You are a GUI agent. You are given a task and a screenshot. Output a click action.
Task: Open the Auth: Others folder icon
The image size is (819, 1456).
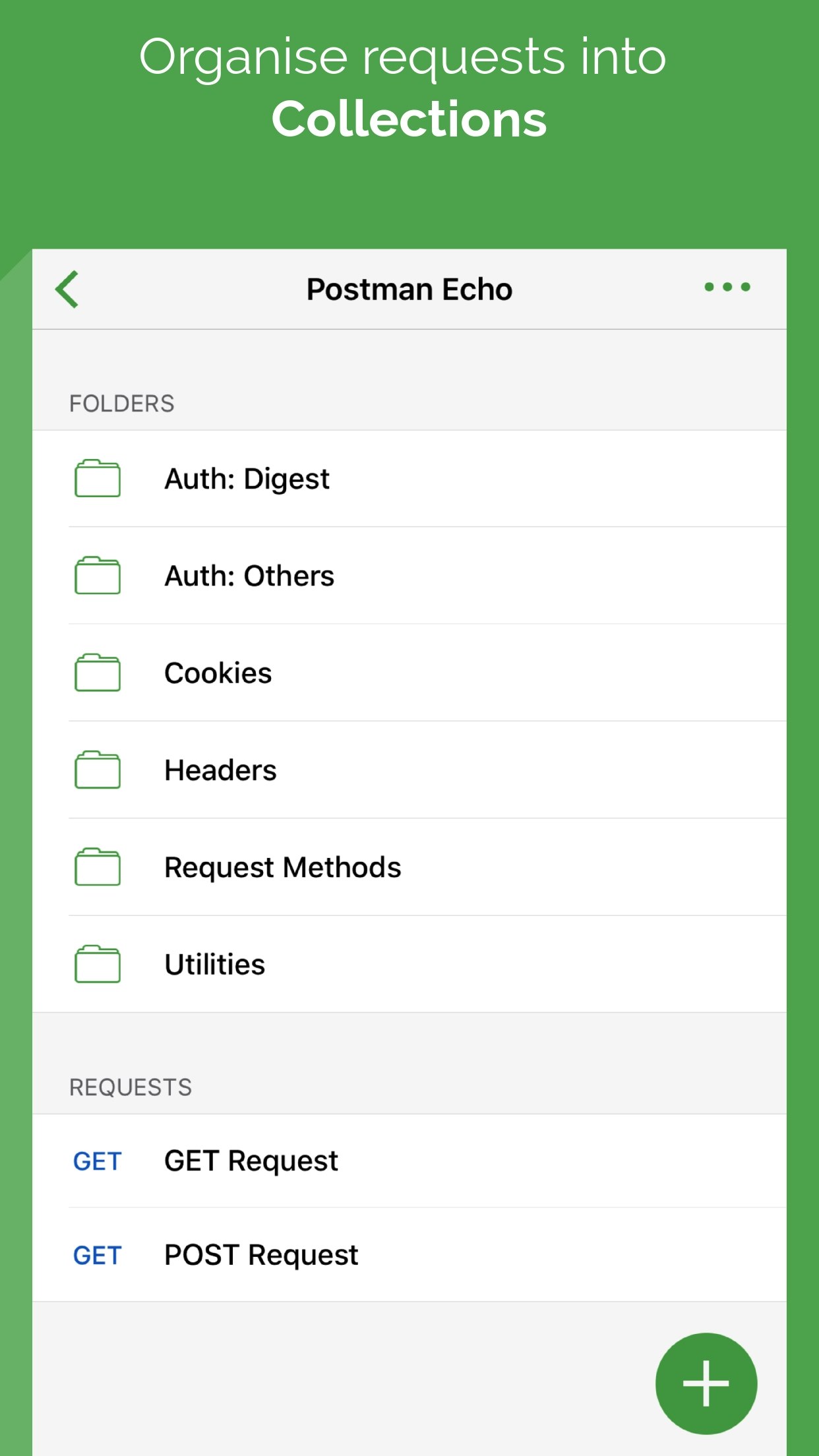[x=97, y=576]
